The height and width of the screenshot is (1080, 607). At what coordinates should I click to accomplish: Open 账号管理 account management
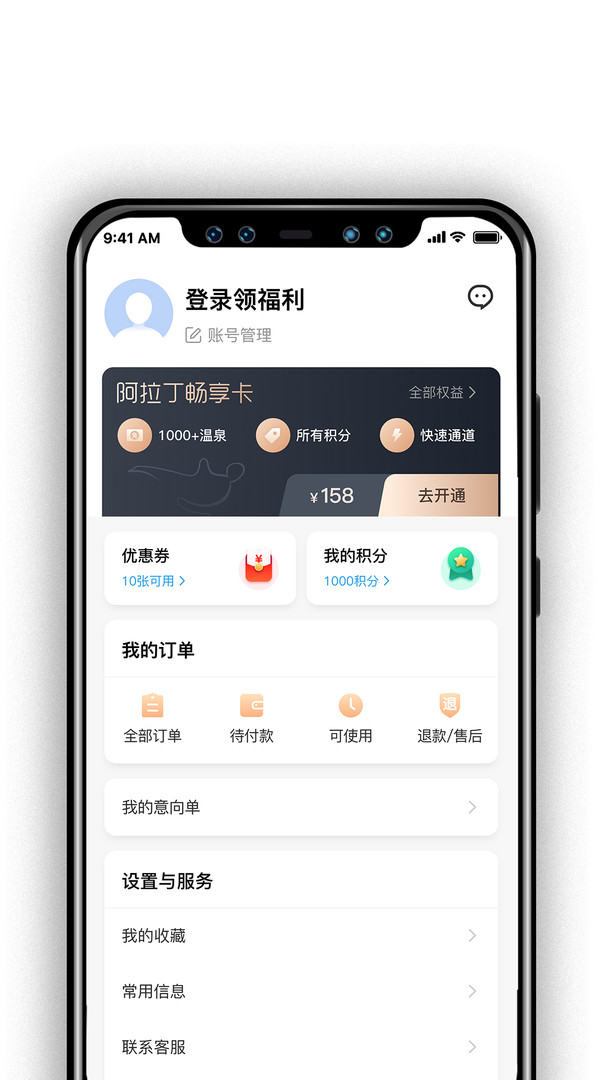[229, 335]
